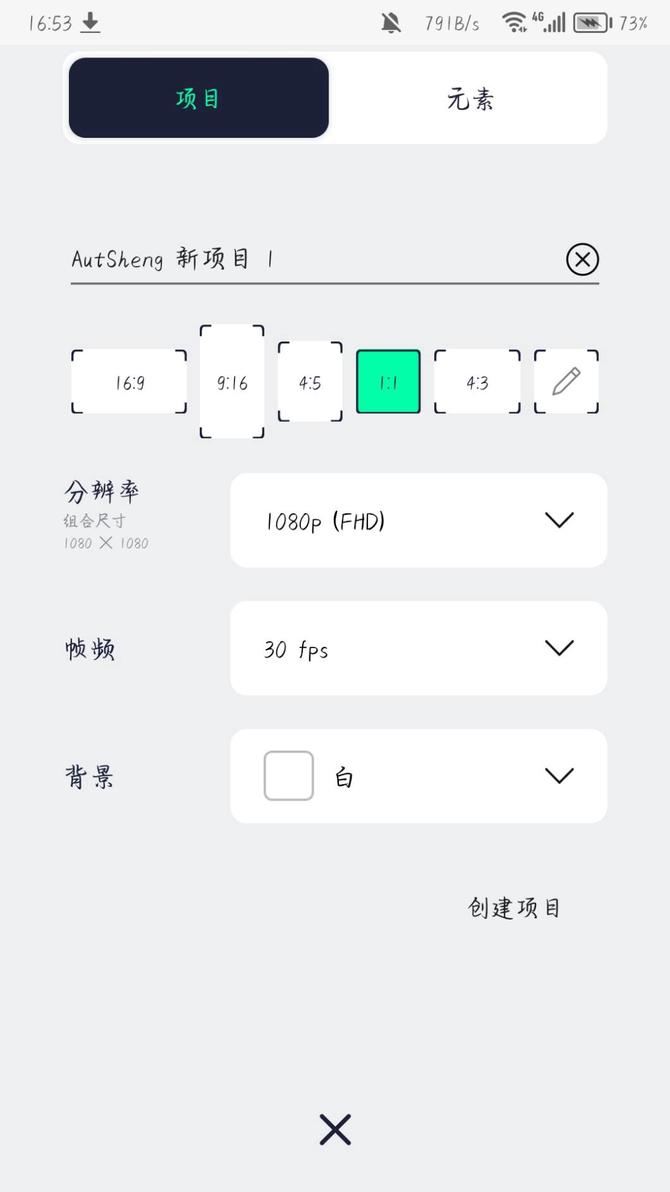Viewport: 670px width, 1192px height.
Task: Open custom size pencil option
Action: (x=566, y=382)
